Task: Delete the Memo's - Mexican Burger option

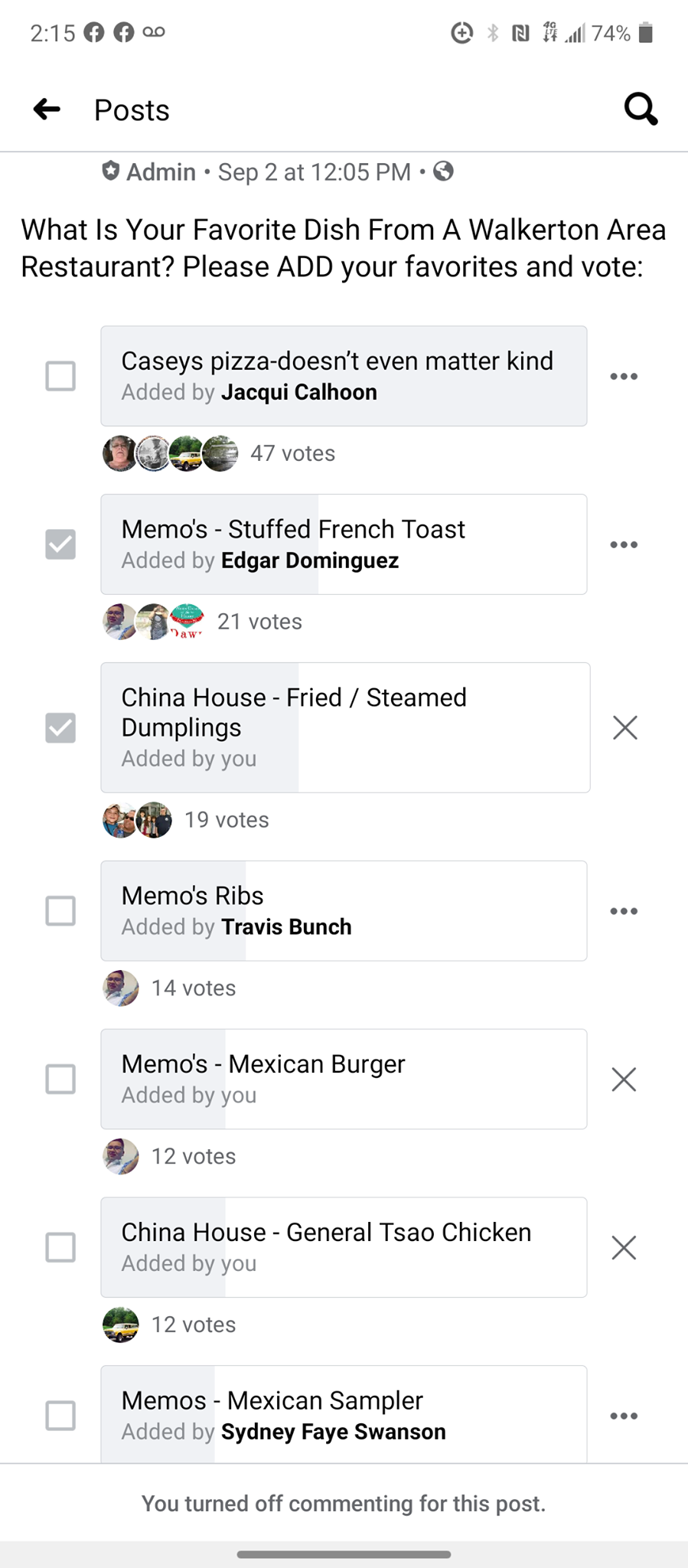Action: 624,1080
